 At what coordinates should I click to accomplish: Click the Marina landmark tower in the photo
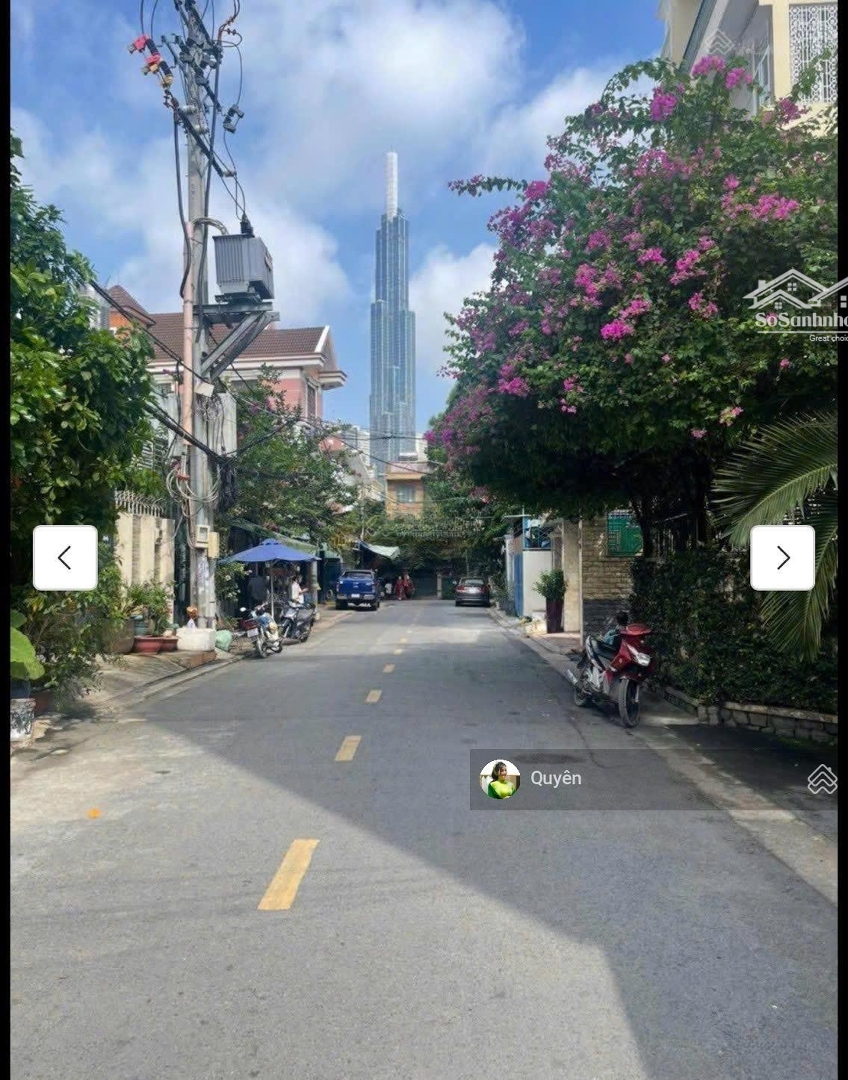pos(391,300)
